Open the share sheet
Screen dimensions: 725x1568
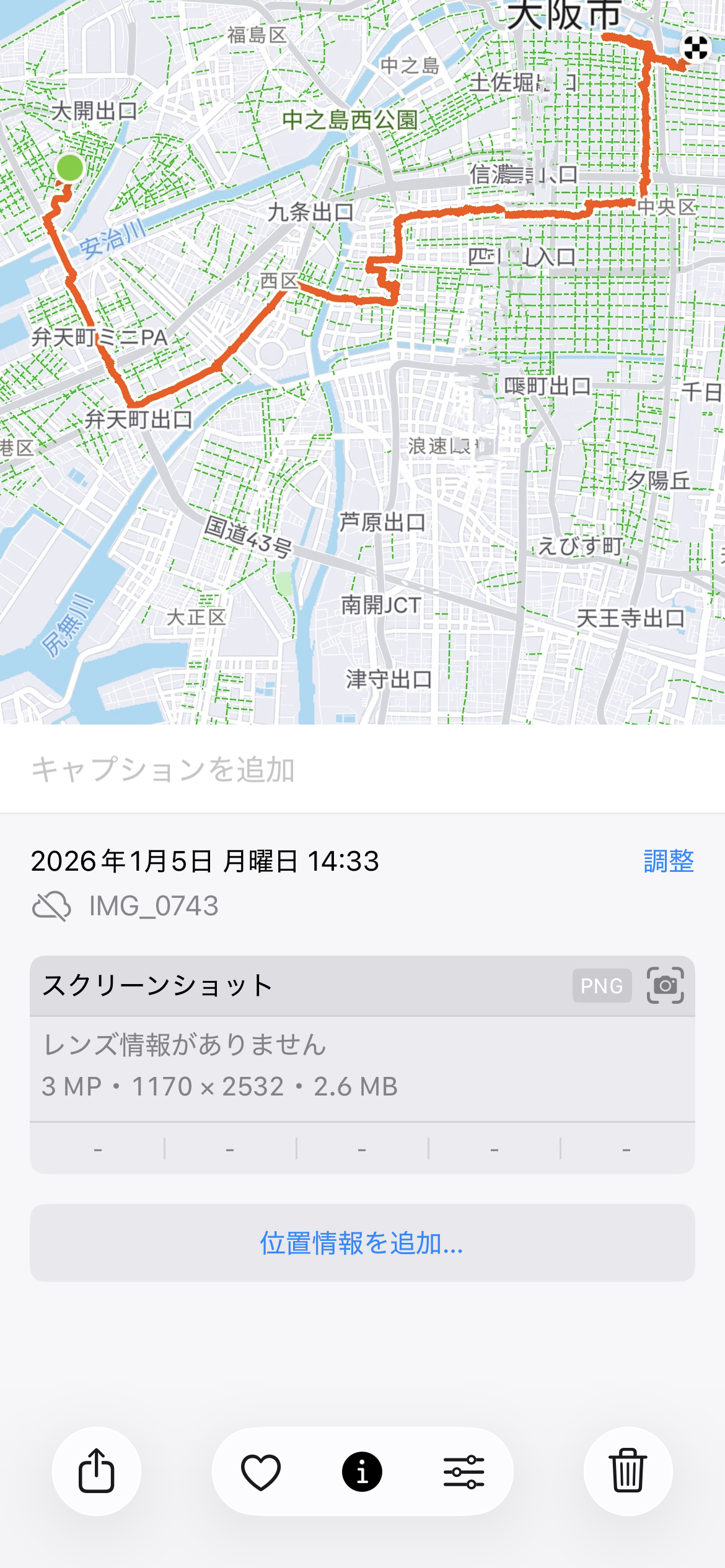97,1471
